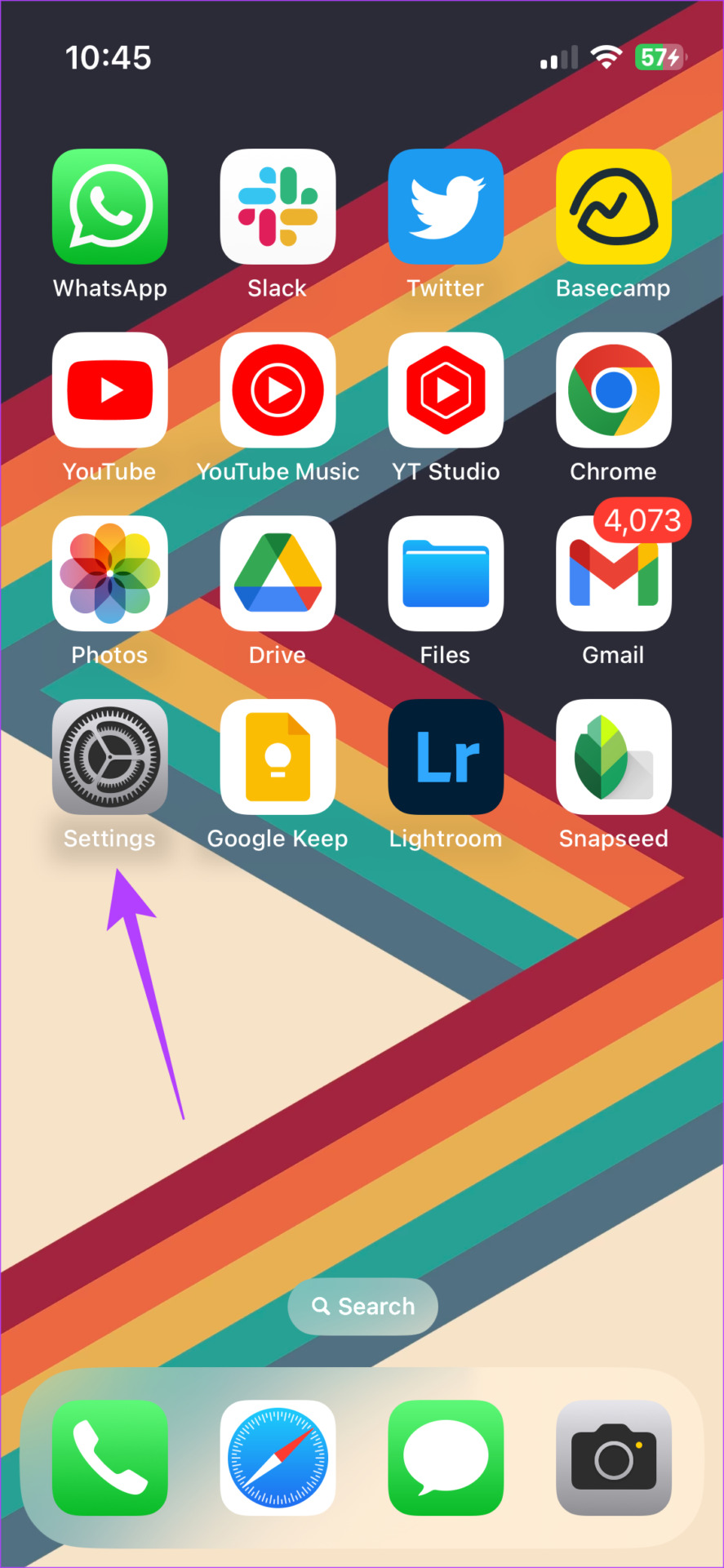The image size is (724, 1568).
Task: Open Slack
Action: 278,207
